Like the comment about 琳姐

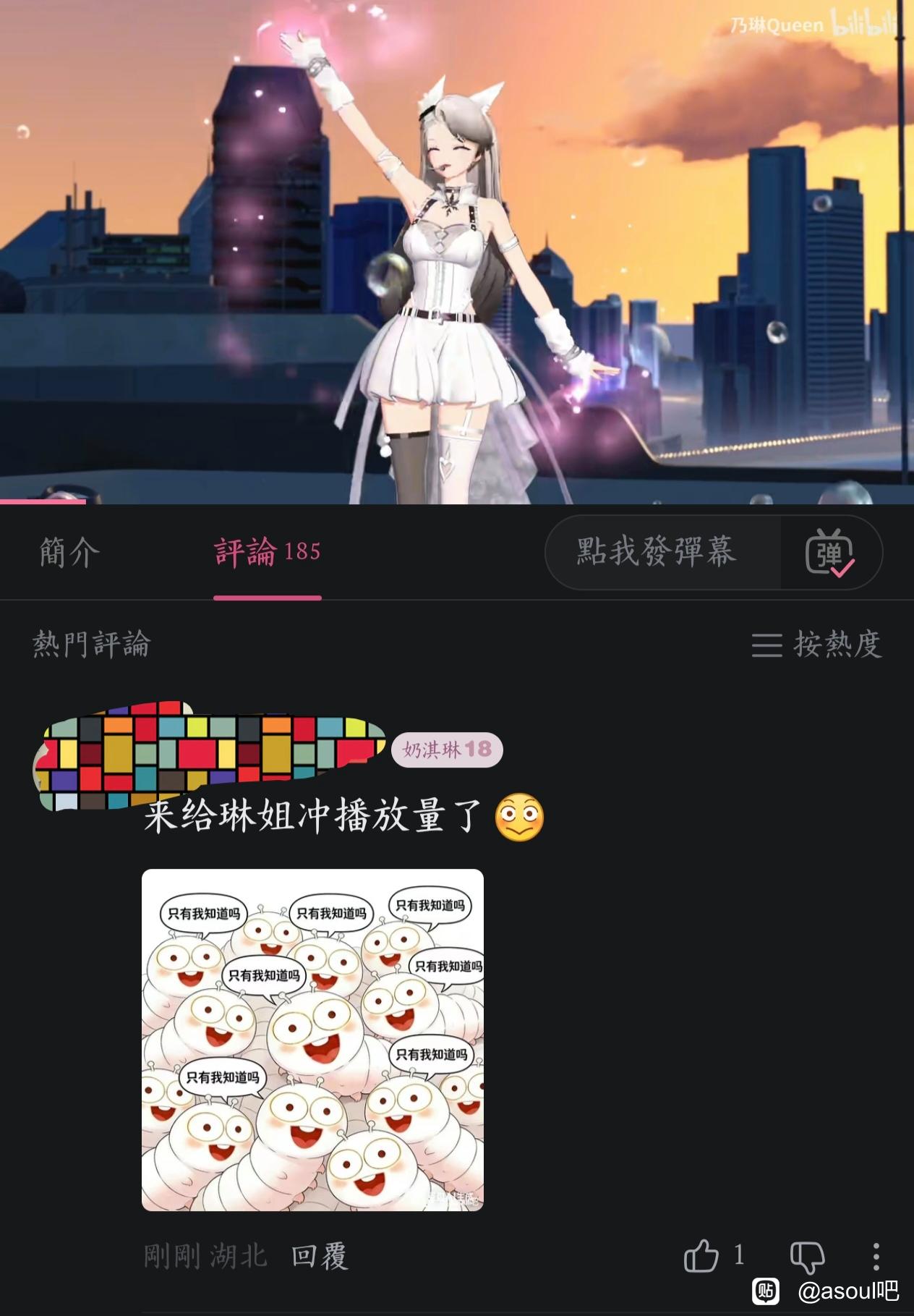(x=701, y=1255)
